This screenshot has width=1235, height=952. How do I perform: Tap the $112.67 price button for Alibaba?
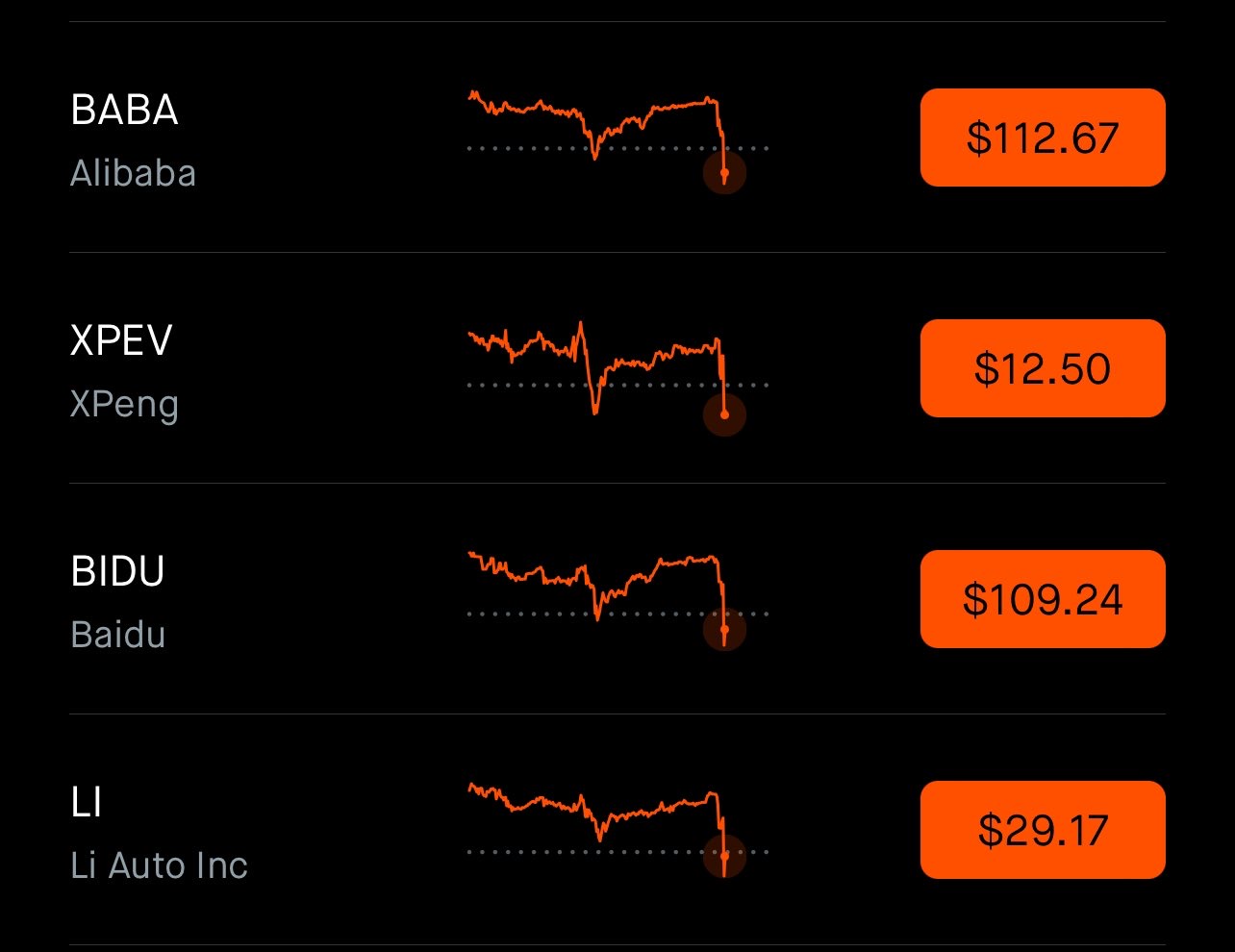pos(1043,138)
